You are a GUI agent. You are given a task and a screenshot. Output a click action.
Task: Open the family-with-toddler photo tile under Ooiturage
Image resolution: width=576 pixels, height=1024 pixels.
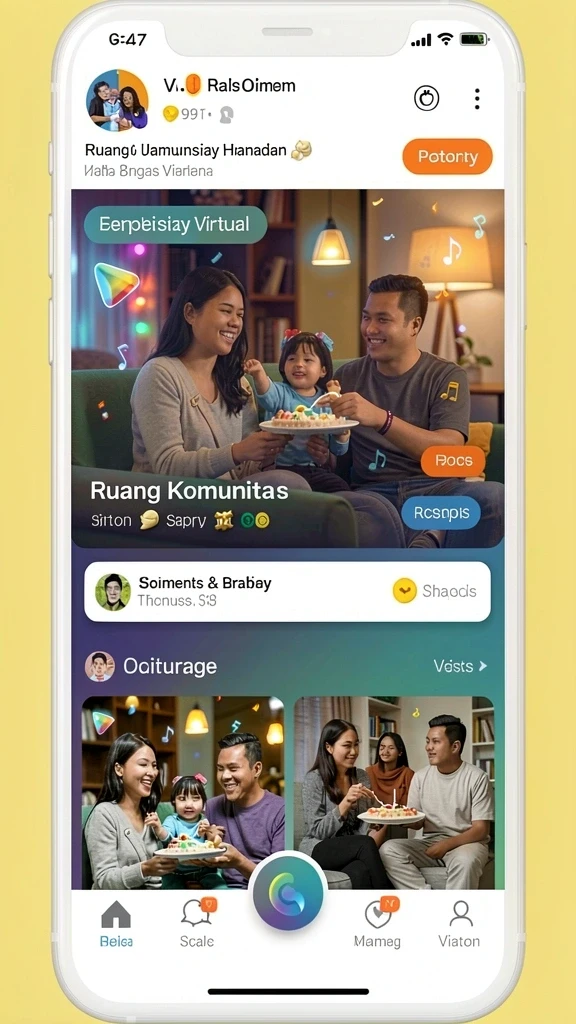[183, 793]
